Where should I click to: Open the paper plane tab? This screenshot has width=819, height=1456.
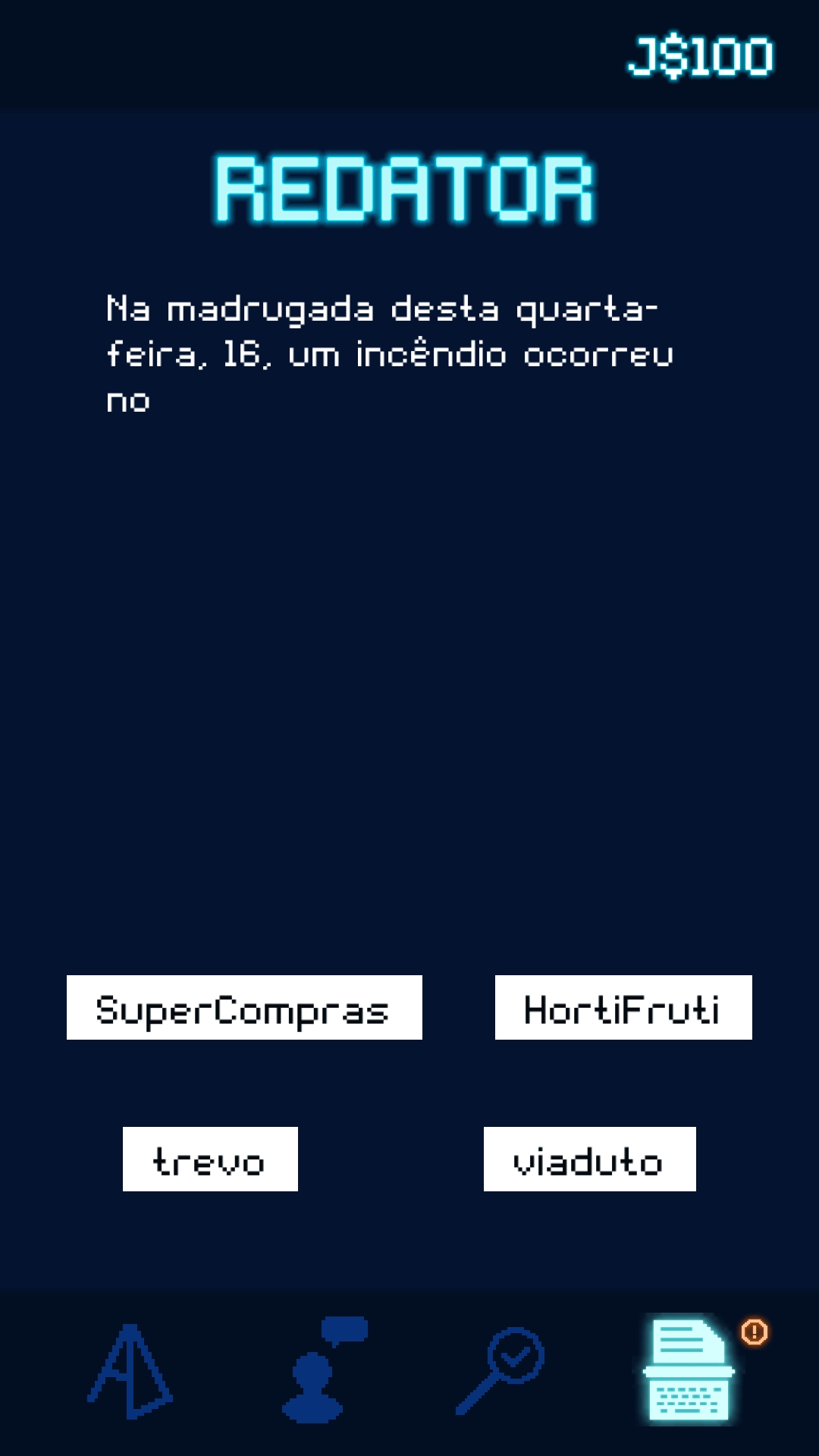(130, 1371)
